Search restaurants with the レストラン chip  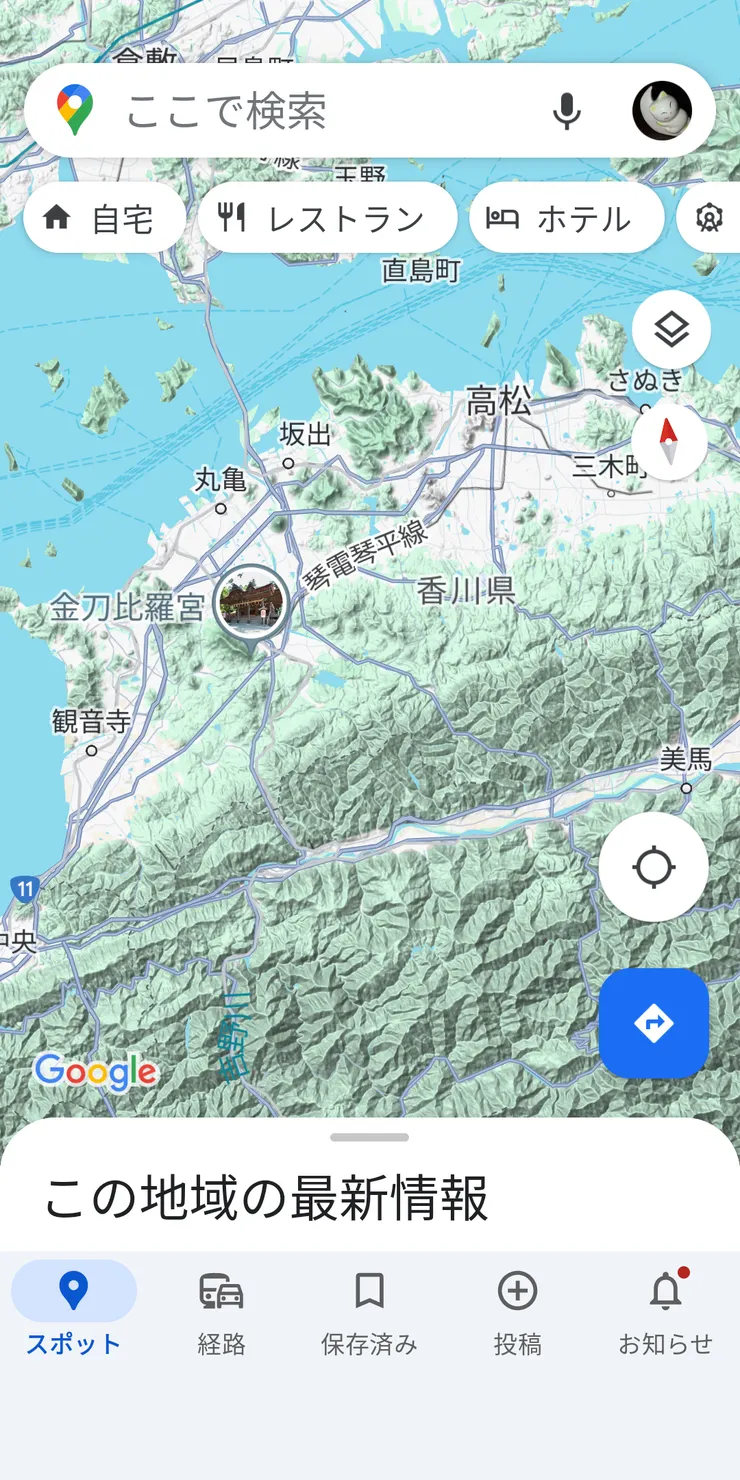pos(327,217)
